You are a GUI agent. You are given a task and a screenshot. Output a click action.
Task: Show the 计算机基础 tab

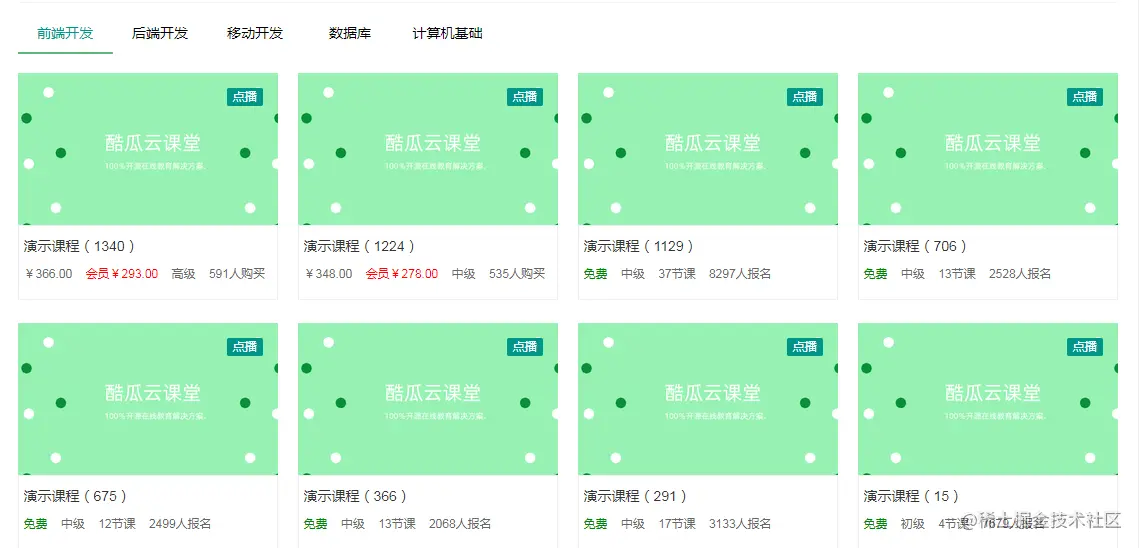tap(447, 33)
